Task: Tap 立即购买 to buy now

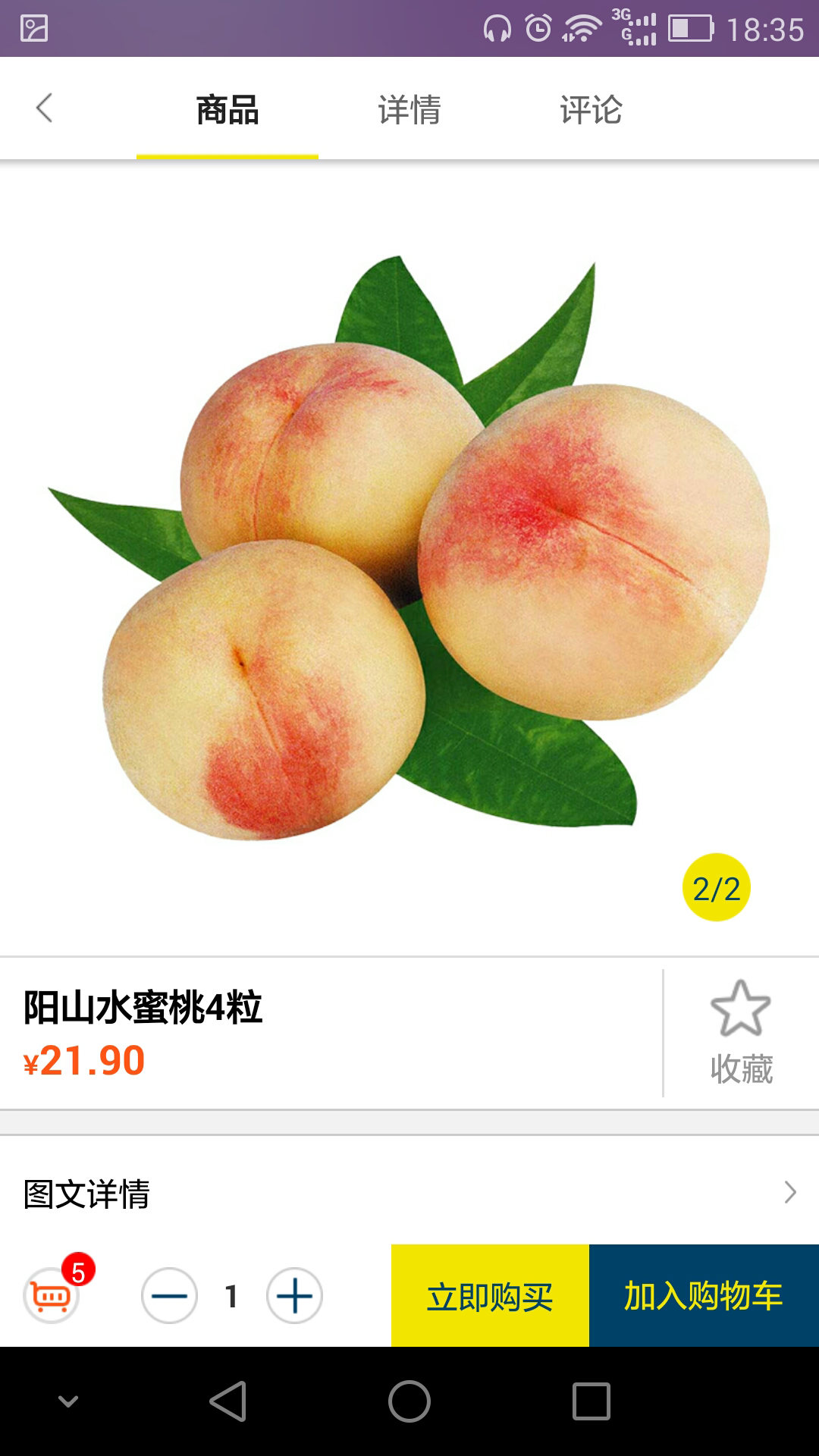Action: click(490, 1296)
